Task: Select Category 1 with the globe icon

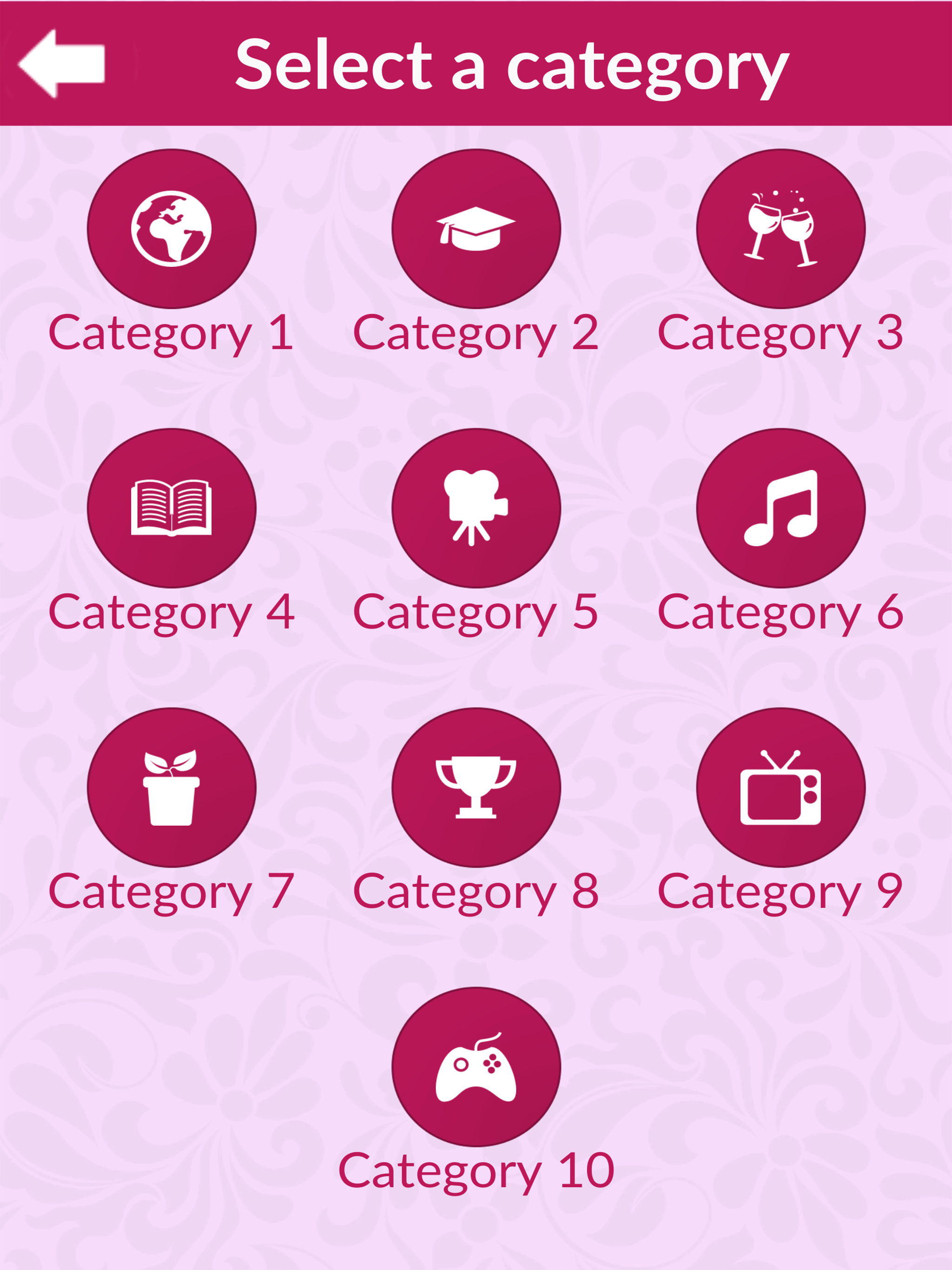Action: (172, 229)
